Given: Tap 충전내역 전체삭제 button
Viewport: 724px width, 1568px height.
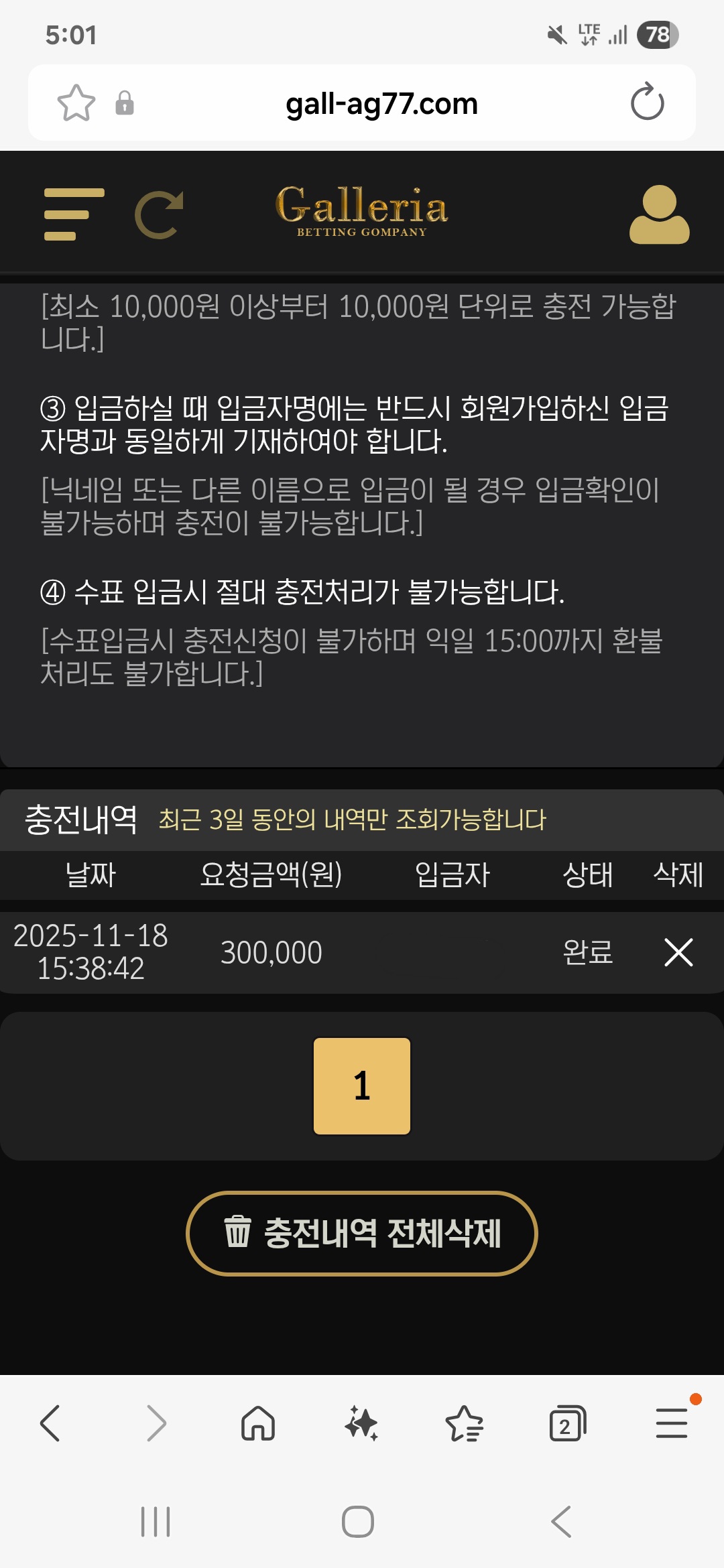Looking at the screenshot, I should tap(362, 1233).
